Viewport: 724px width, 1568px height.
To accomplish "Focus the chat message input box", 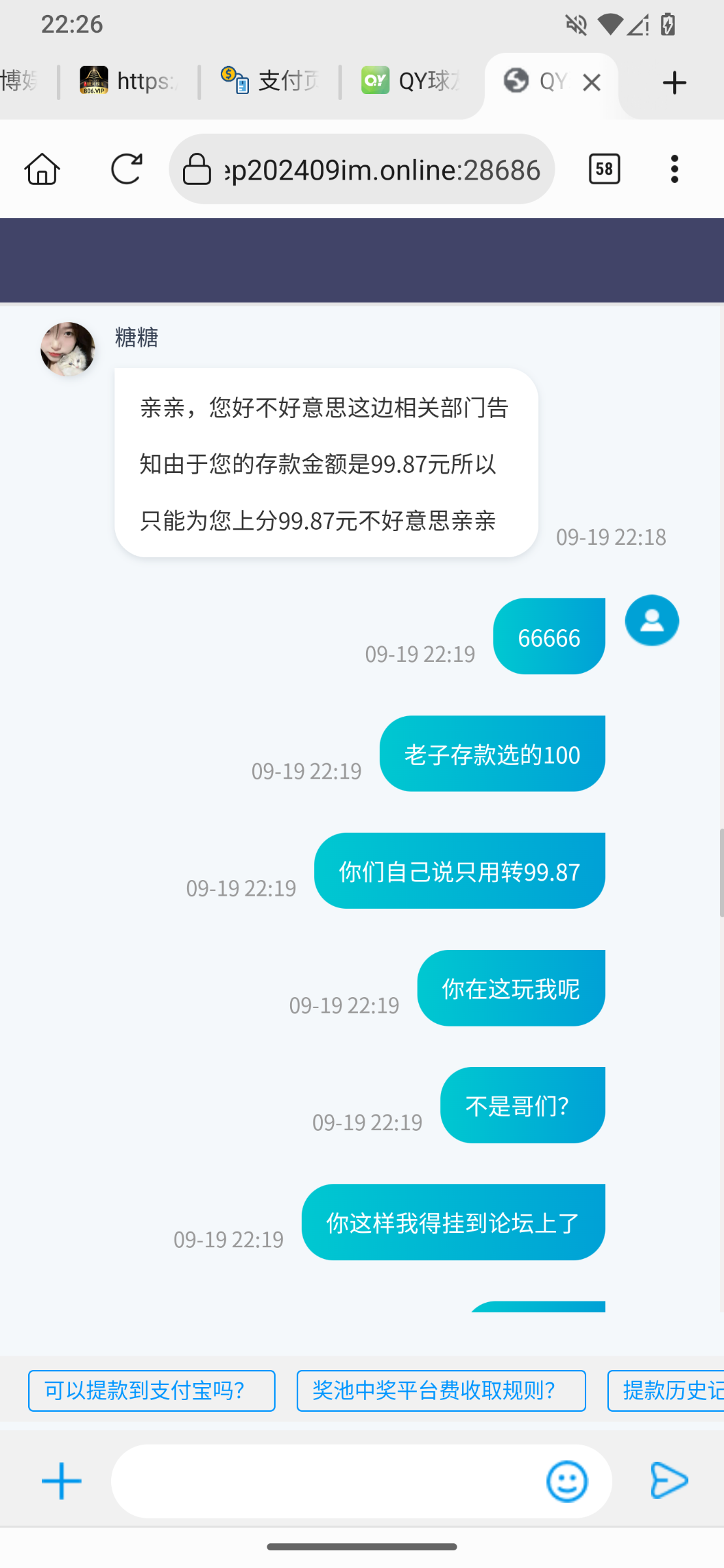I will point(327,1480).
